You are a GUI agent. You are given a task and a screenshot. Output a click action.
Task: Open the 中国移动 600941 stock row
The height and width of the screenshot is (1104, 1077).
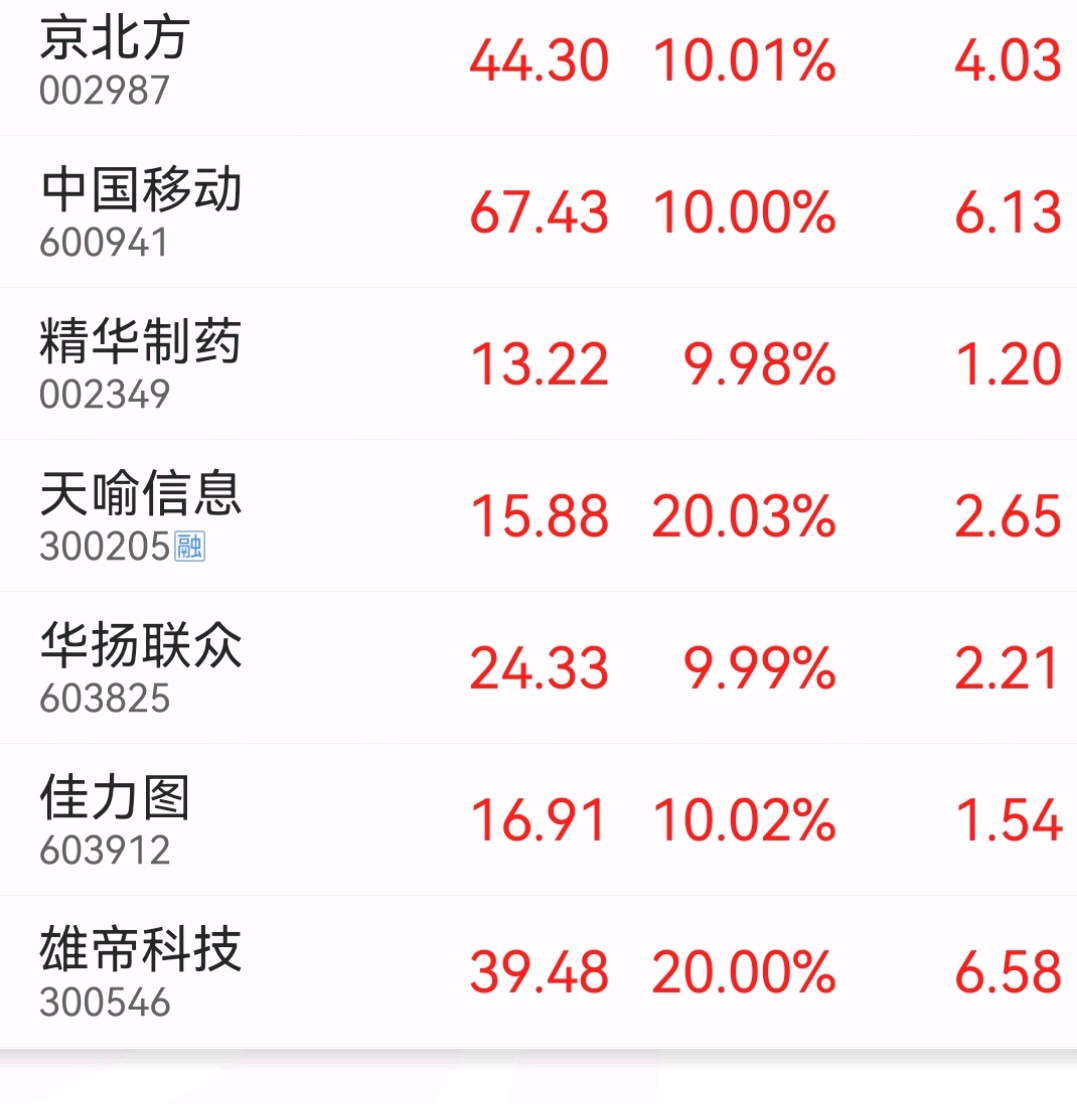(x=538, y=211)
